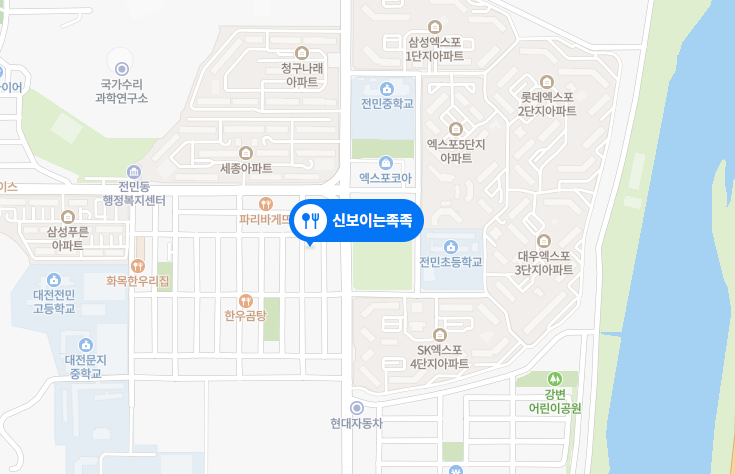Open the 현대자동차 place marker

click(x=357, y=407)
